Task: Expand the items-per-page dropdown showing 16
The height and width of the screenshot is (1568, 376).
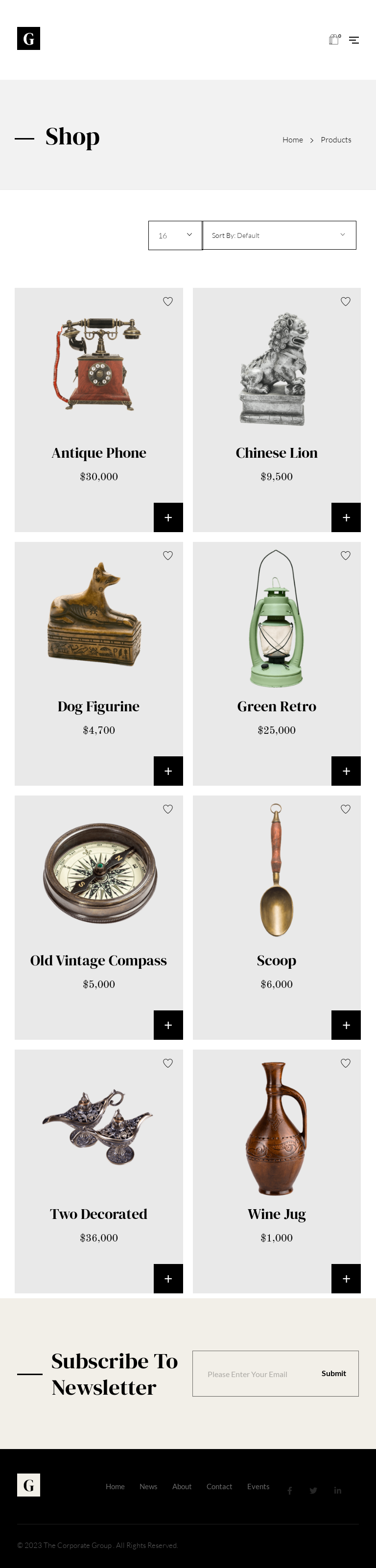Action: point(175,235)
